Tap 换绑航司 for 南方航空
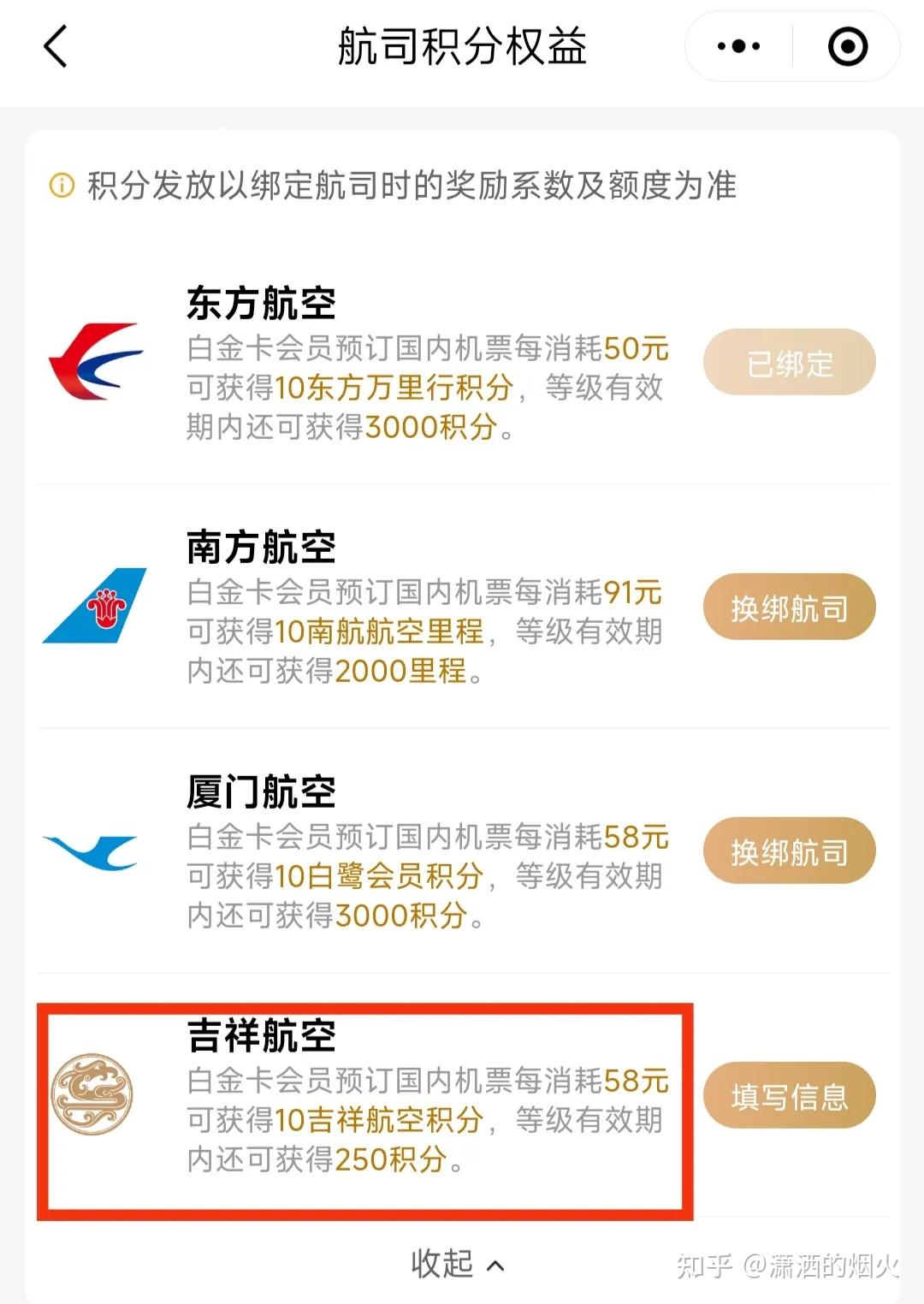The image size is (924, 1304). coord(789,608)
